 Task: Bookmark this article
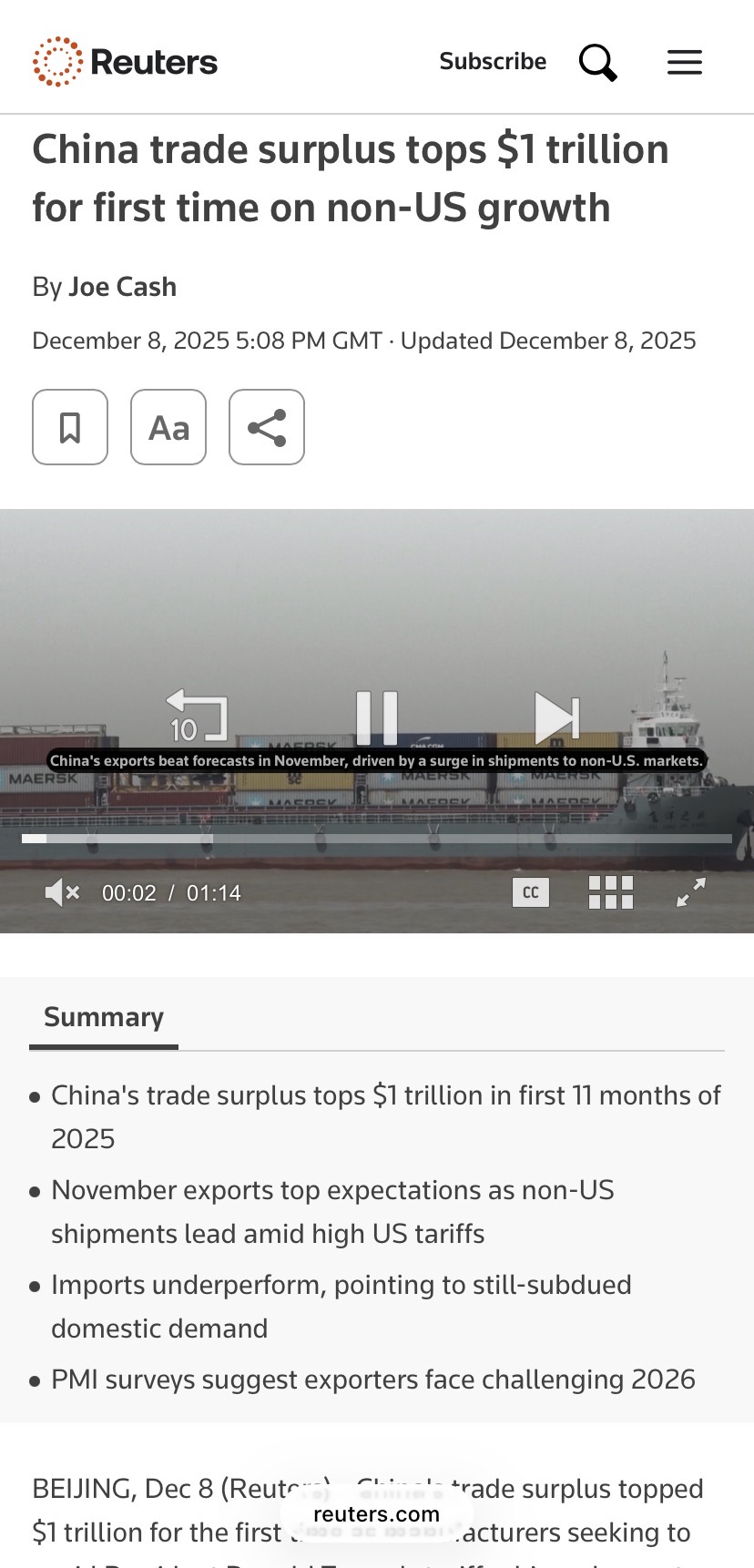point(70,427)
